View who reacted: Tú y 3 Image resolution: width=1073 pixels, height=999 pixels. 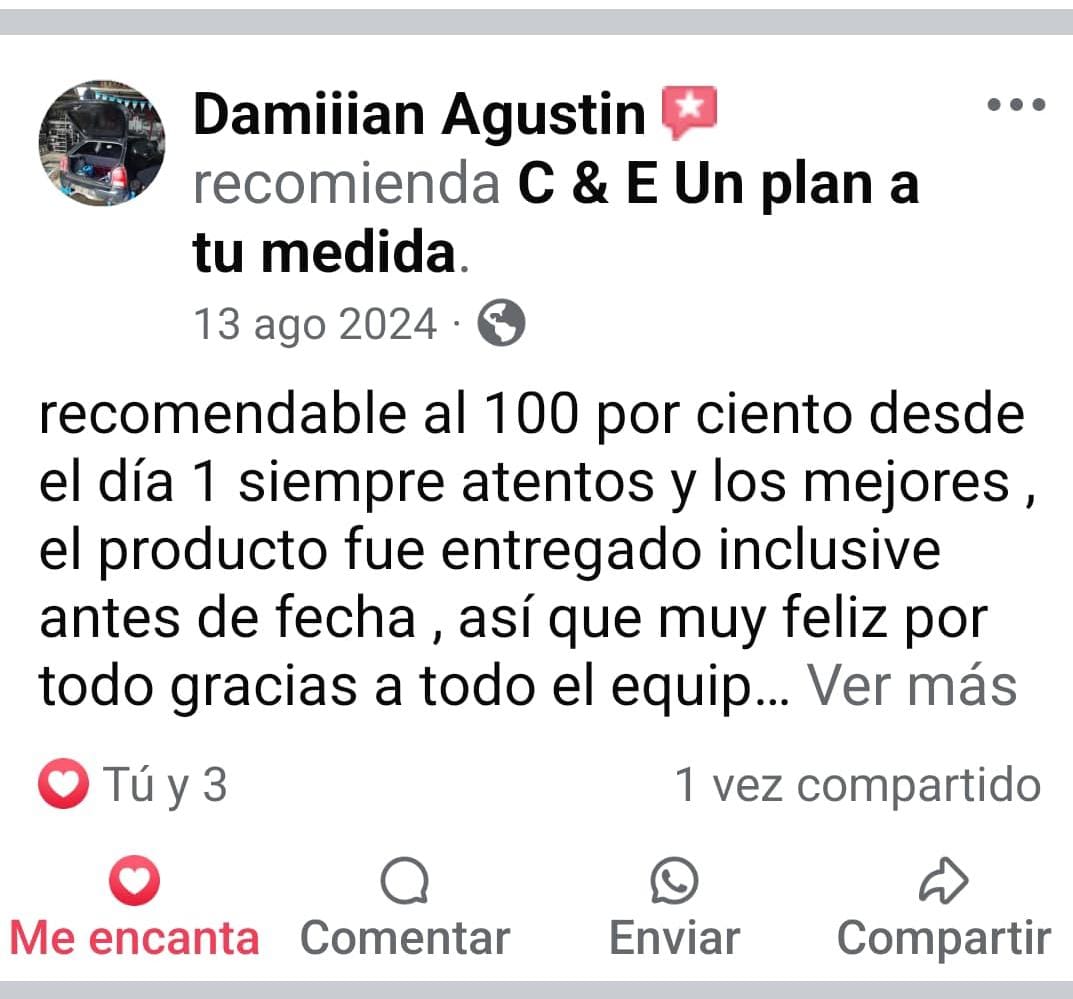pyautogui.click(x=134, y=785)
